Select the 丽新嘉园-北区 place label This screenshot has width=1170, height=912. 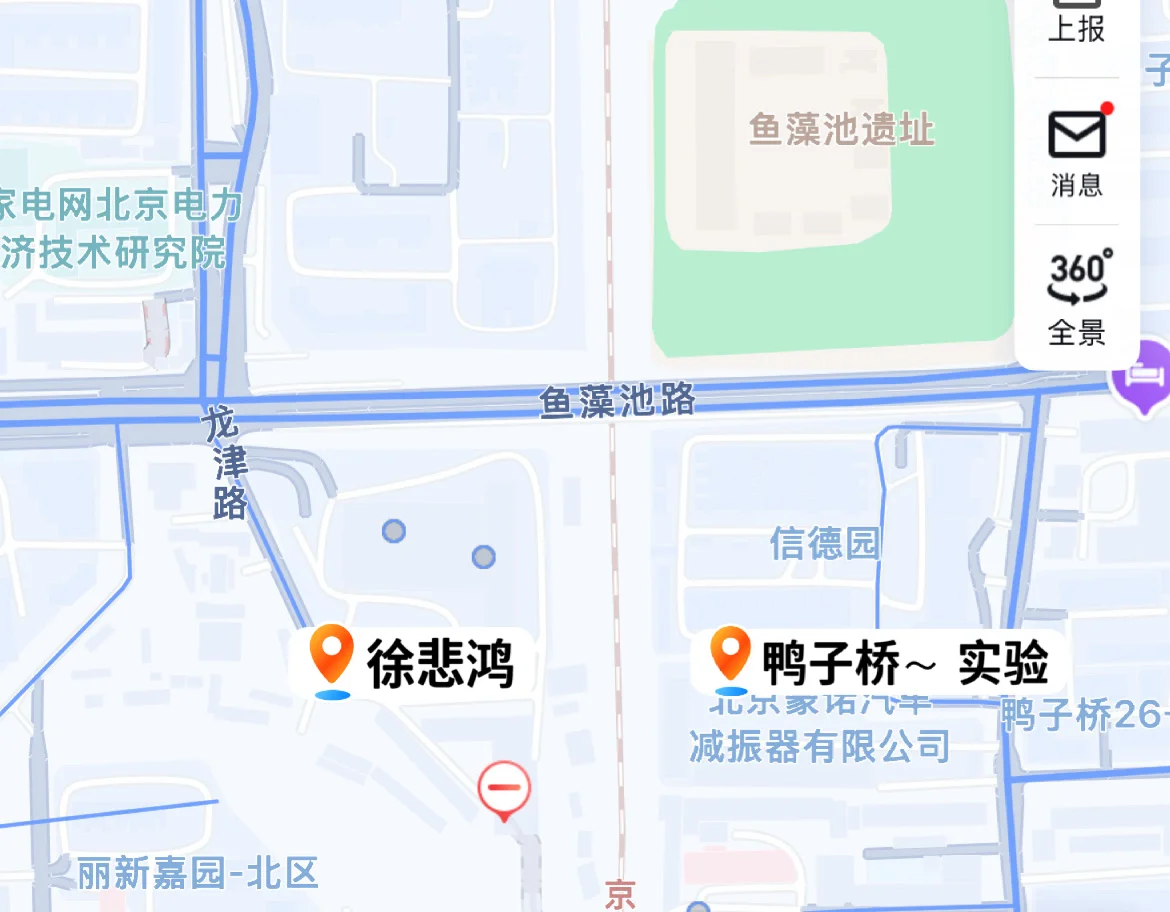(x=198, y=874)
